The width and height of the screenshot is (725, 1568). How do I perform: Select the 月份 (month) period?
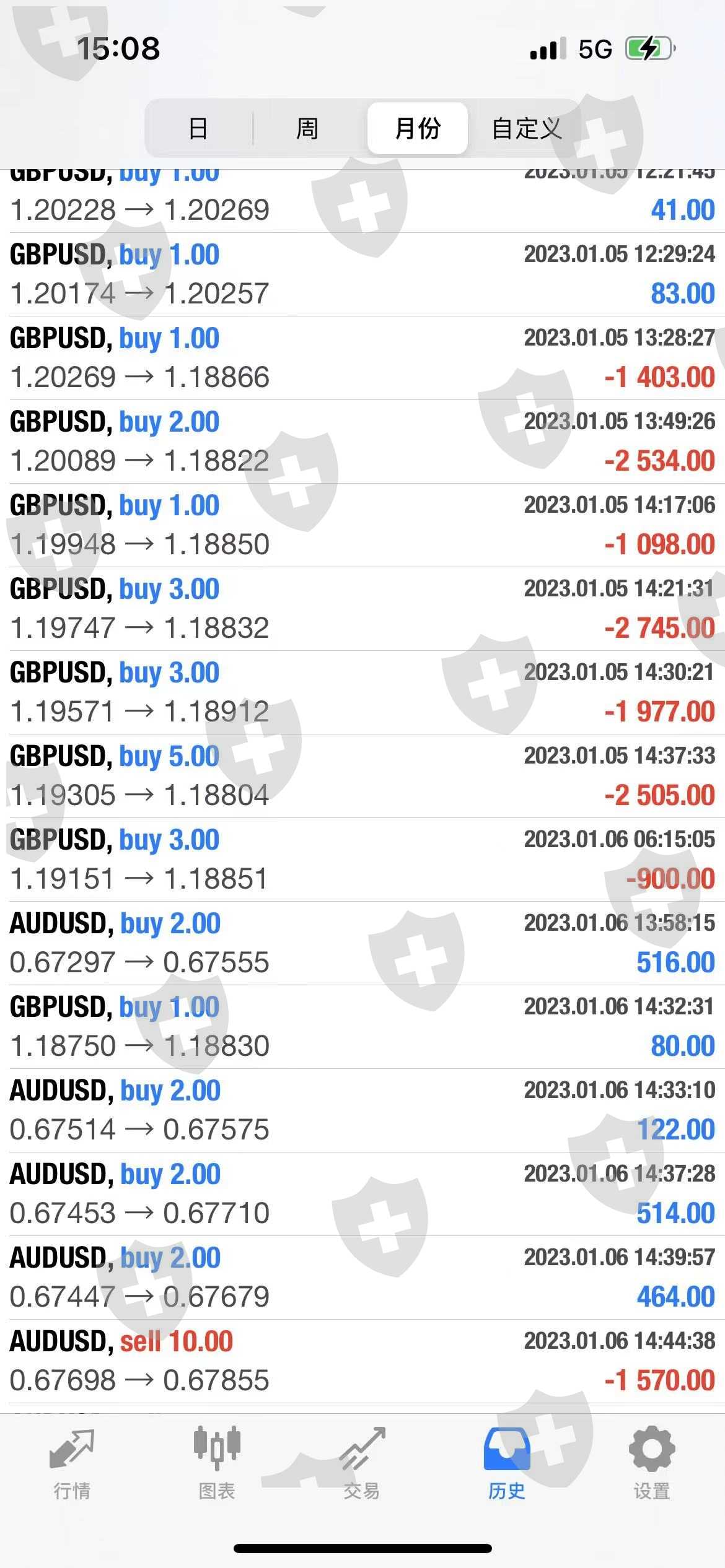click(x=417, y=128)
